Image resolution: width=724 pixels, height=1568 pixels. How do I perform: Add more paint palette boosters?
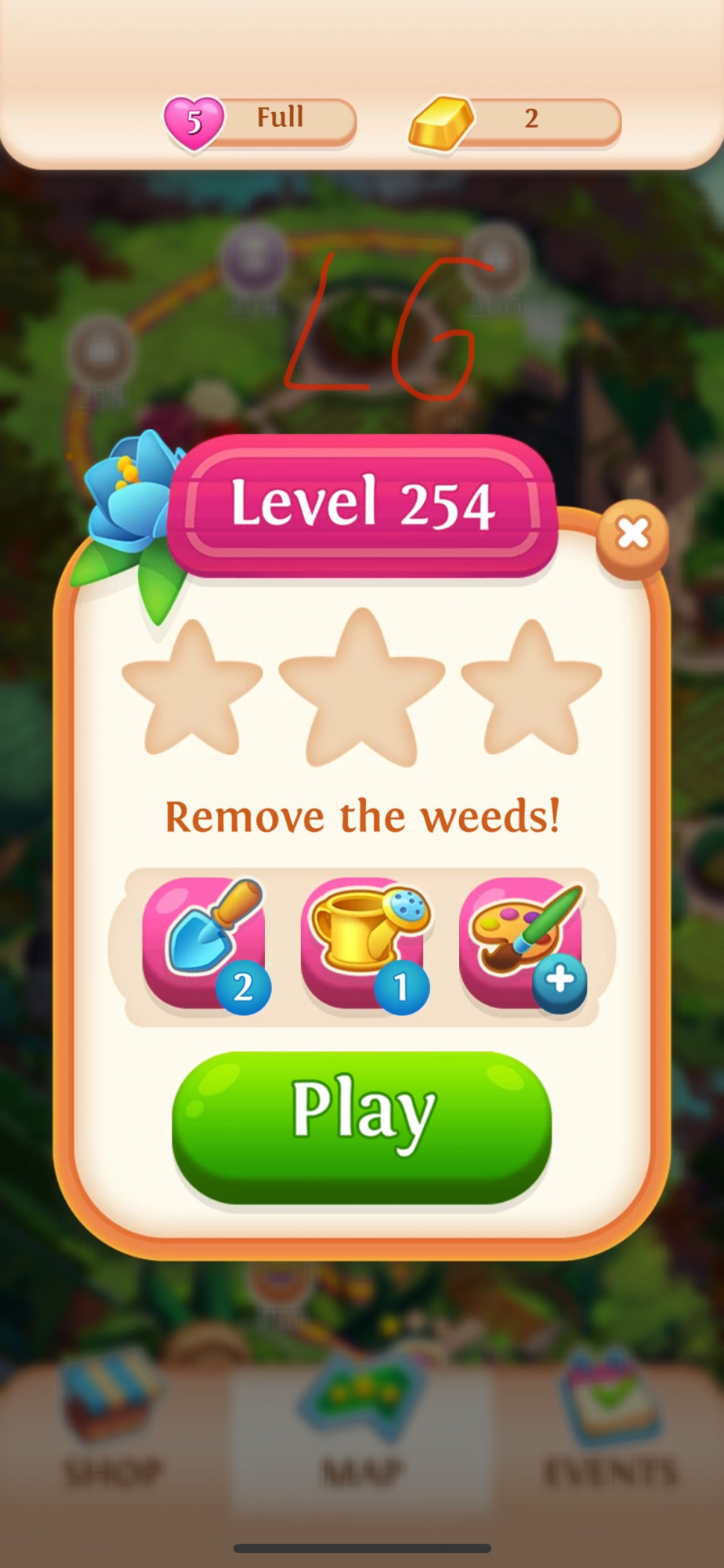click(x=558, y=981)
